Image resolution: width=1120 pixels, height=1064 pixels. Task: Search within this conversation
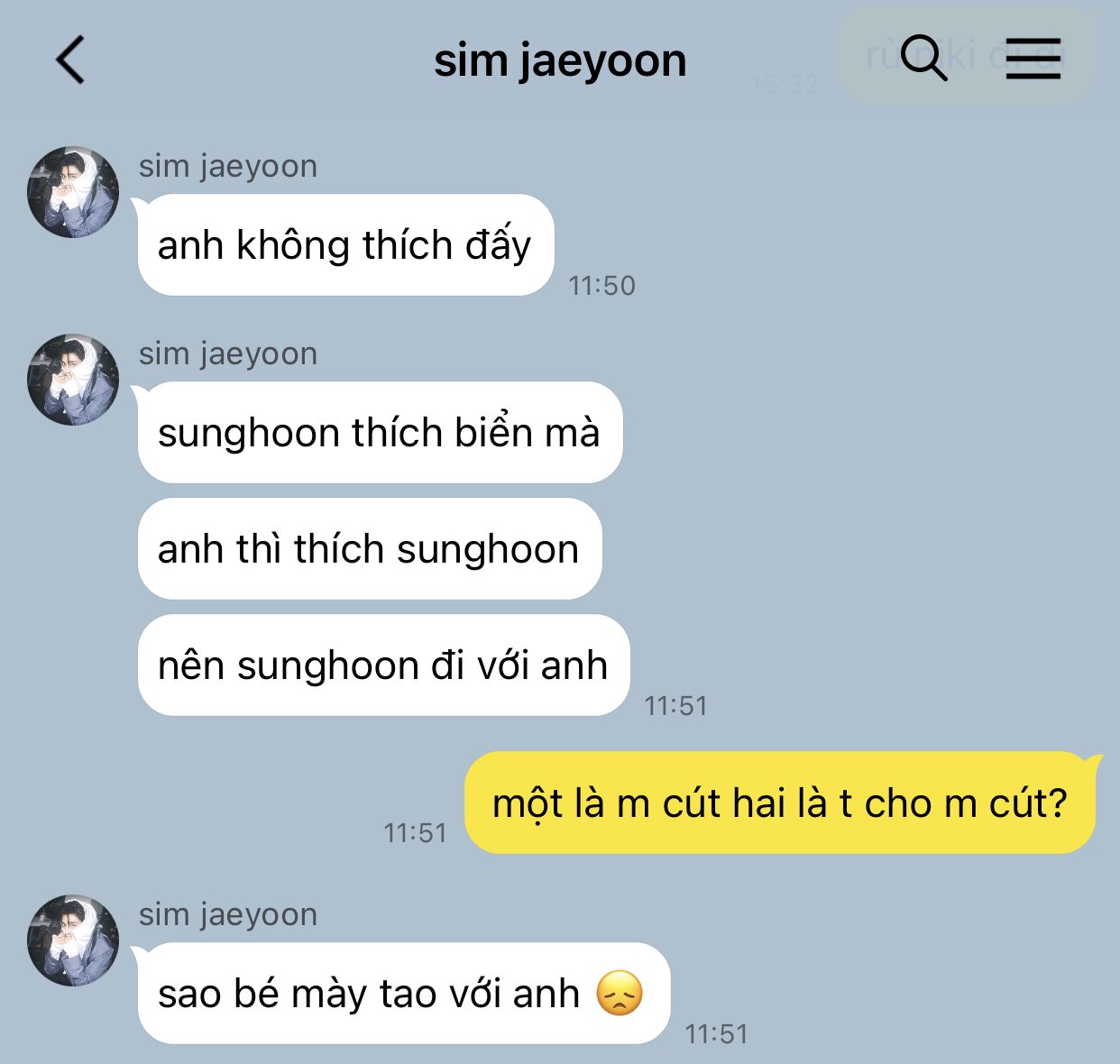click(923, 59)
